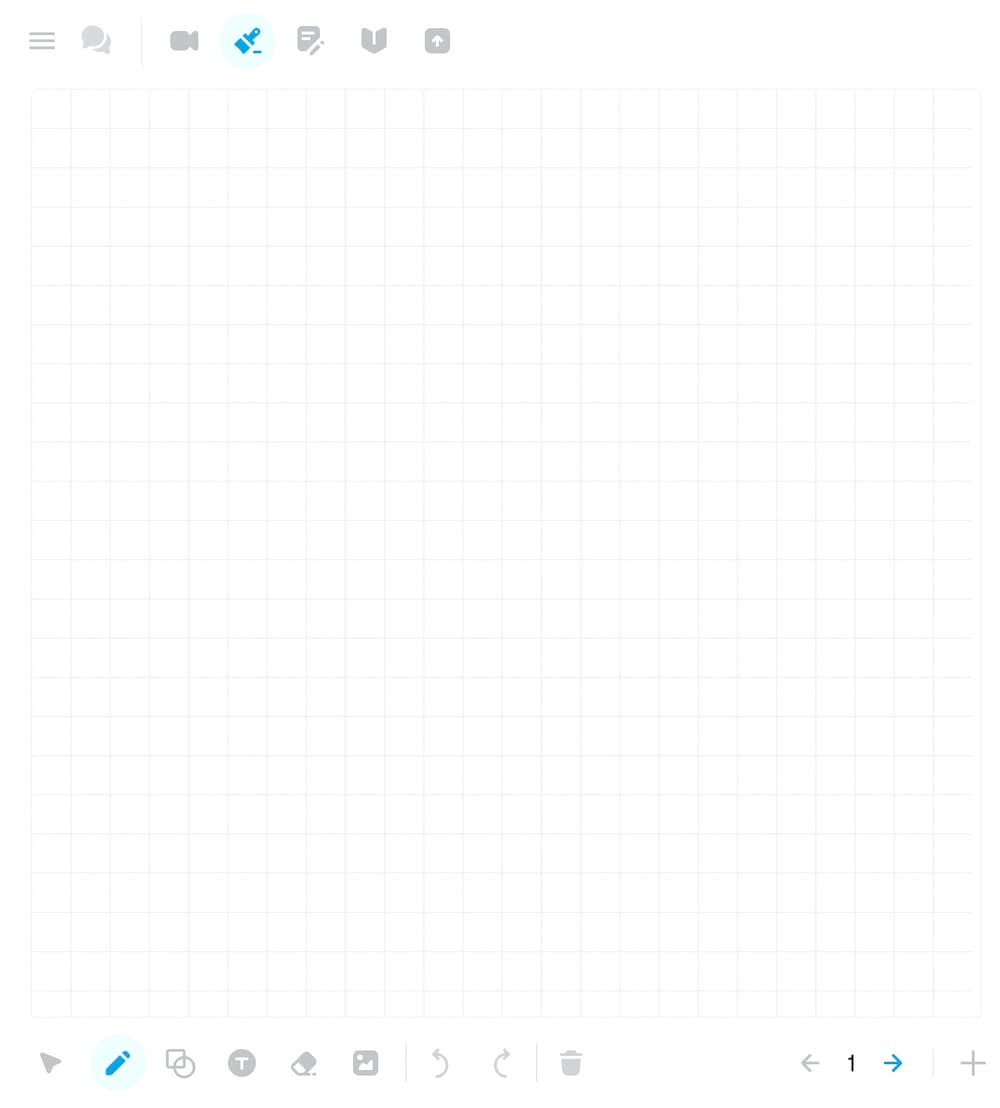Open the notes editor tab

310,41
